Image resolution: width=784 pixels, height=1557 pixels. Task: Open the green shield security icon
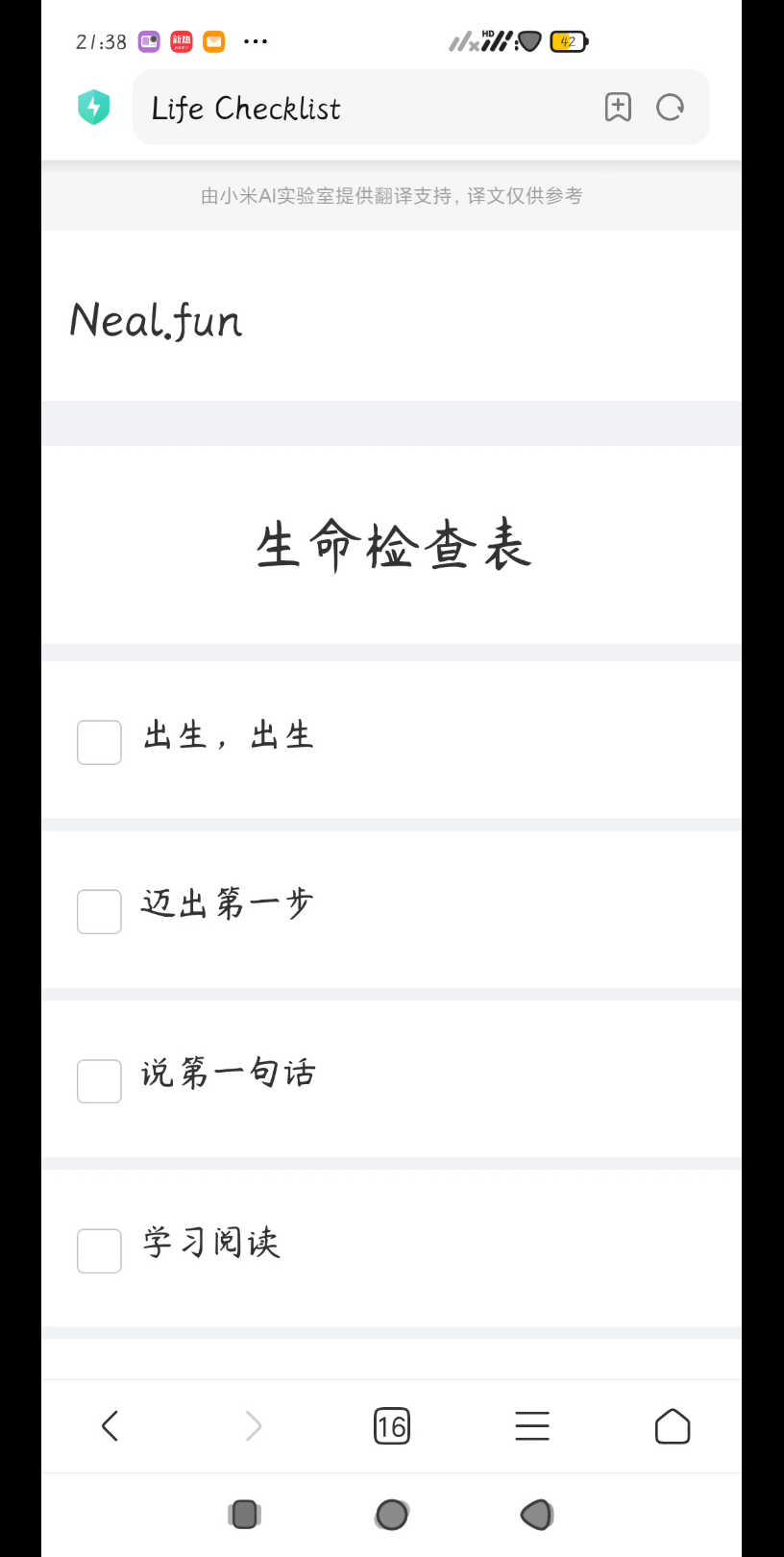pyautogui.click(x=94, y=108)
